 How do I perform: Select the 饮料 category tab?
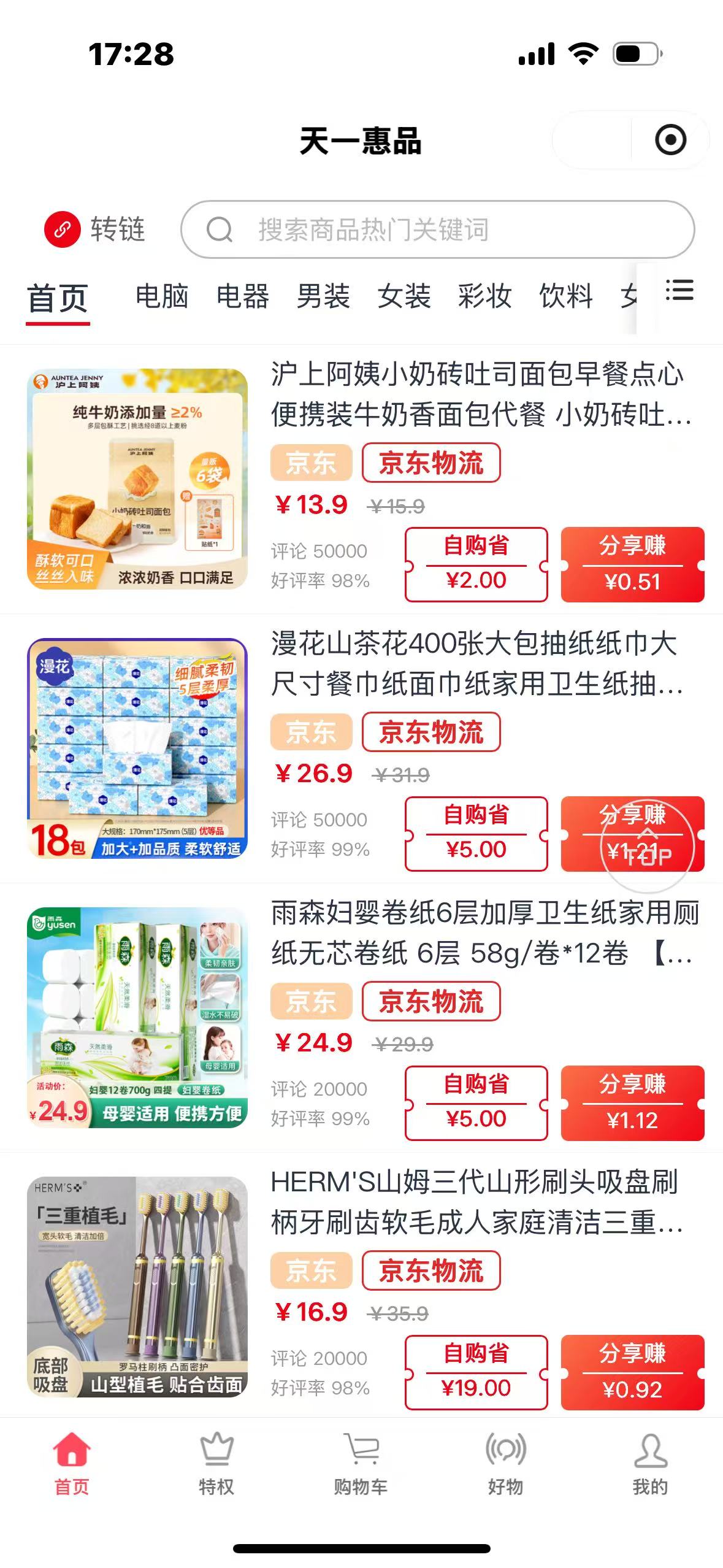pos(565,296)
